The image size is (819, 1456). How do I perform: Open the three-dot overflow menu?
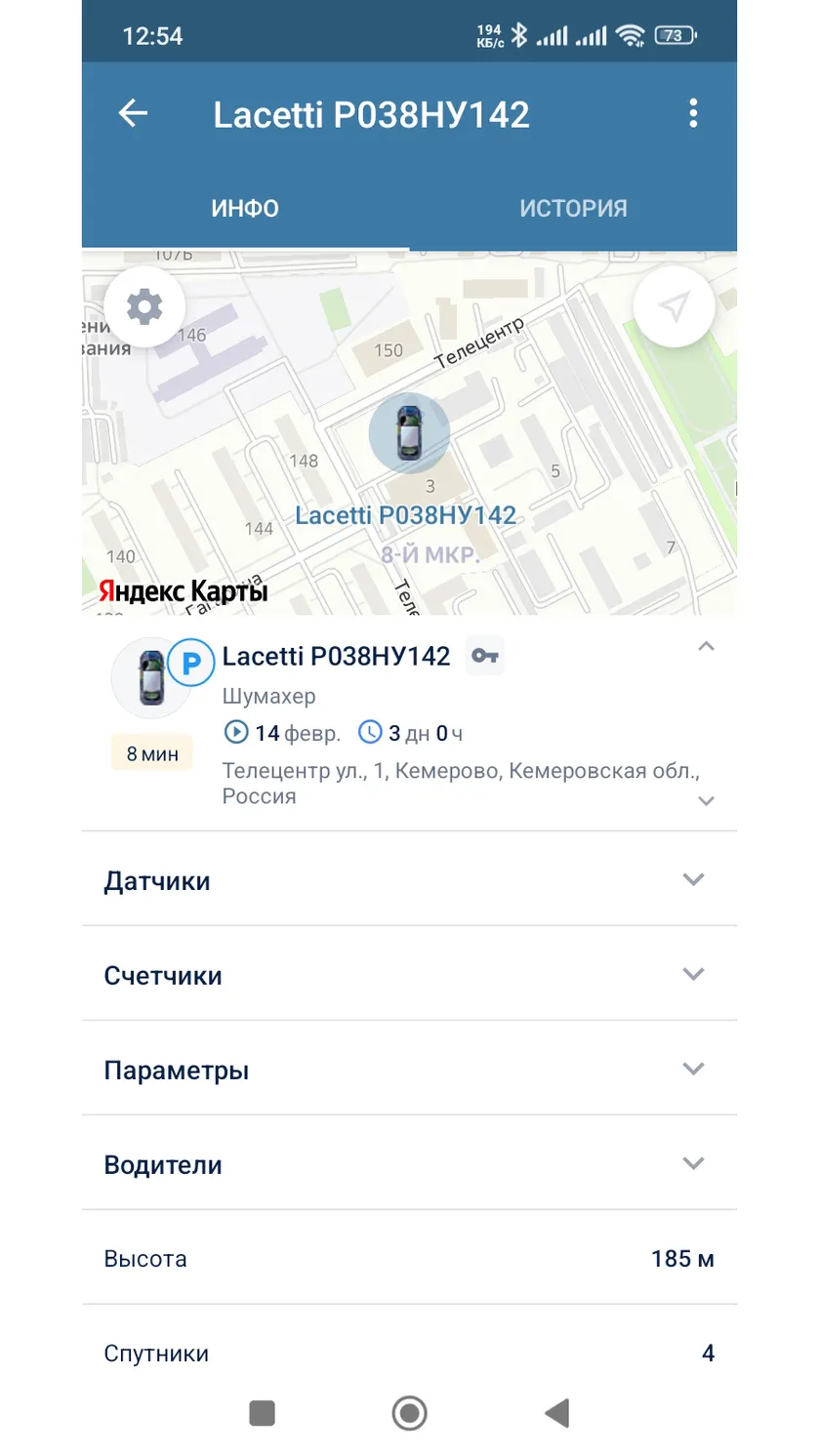click(693, 114)
